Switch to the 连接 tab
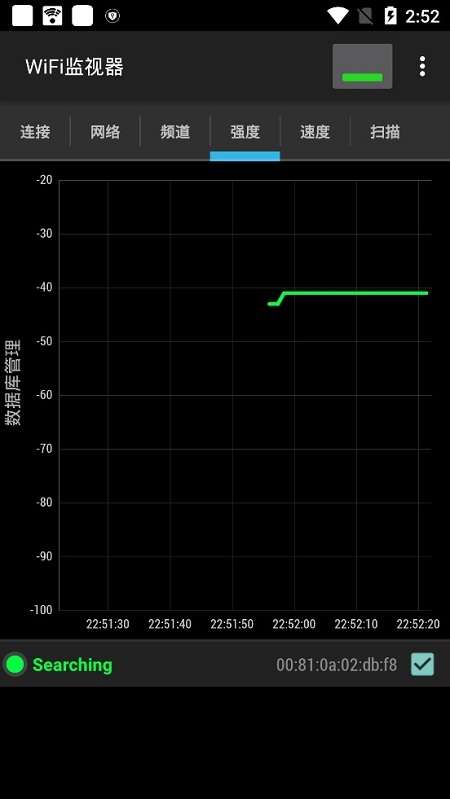This screenshot has width=450, height=799. pyautogui.click(x=35, y=132)
